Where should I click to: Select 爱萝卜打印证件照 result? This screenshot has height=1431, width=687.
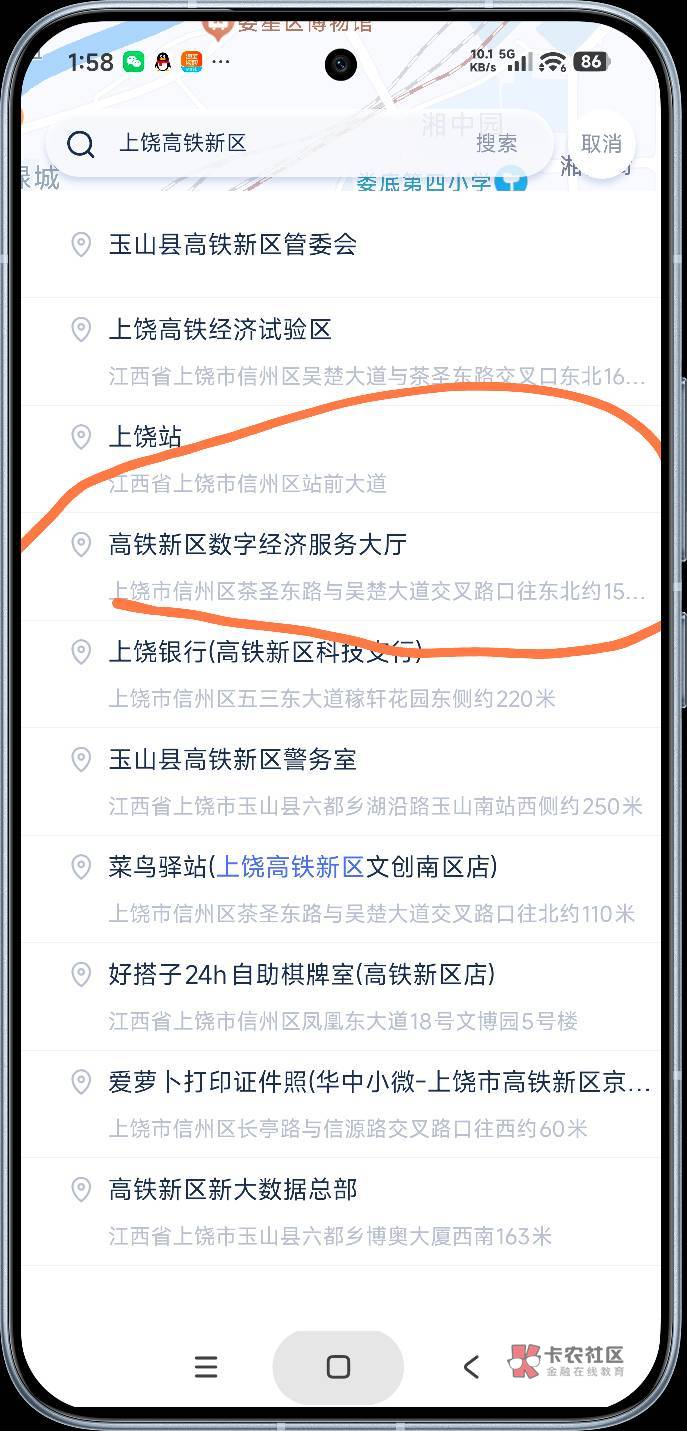pyautogui.click(x=341, y=1104)
